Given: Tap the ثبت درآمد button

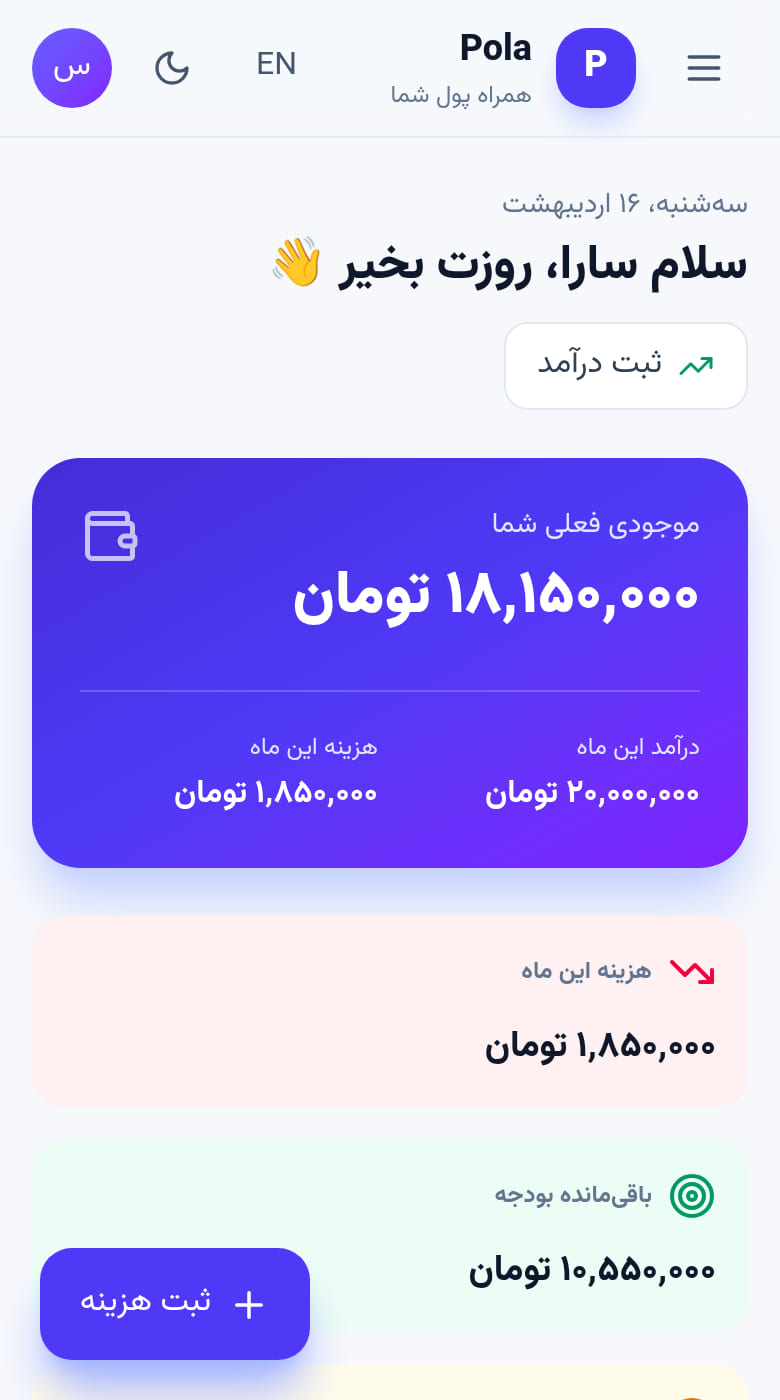Looking at the screenshot, I should point(626,366).
